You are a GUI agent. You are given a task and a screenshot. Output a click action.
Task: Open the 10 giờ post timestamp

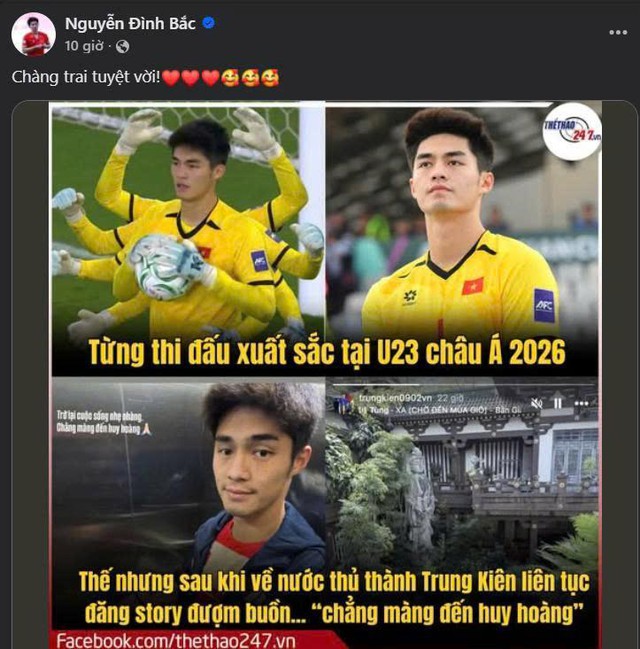(x=85, y=46)
